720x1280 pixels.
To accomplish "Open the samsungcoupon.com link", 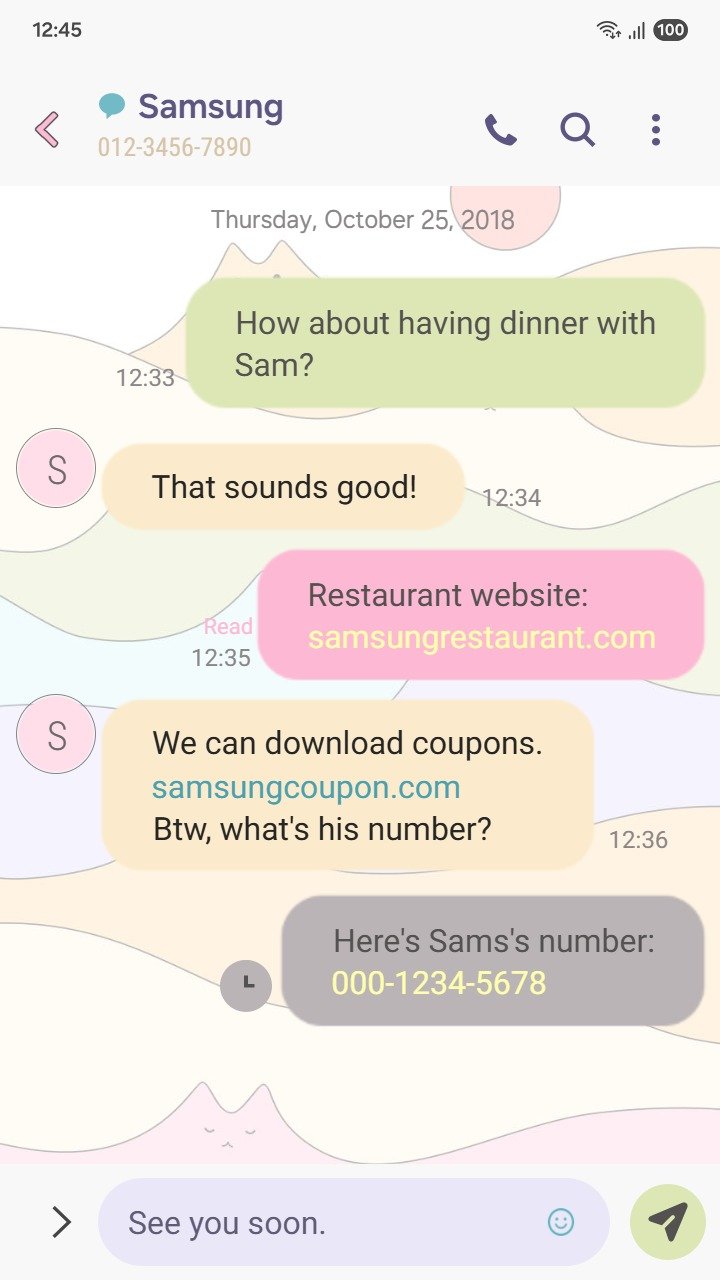I will [x=306, y=787].
